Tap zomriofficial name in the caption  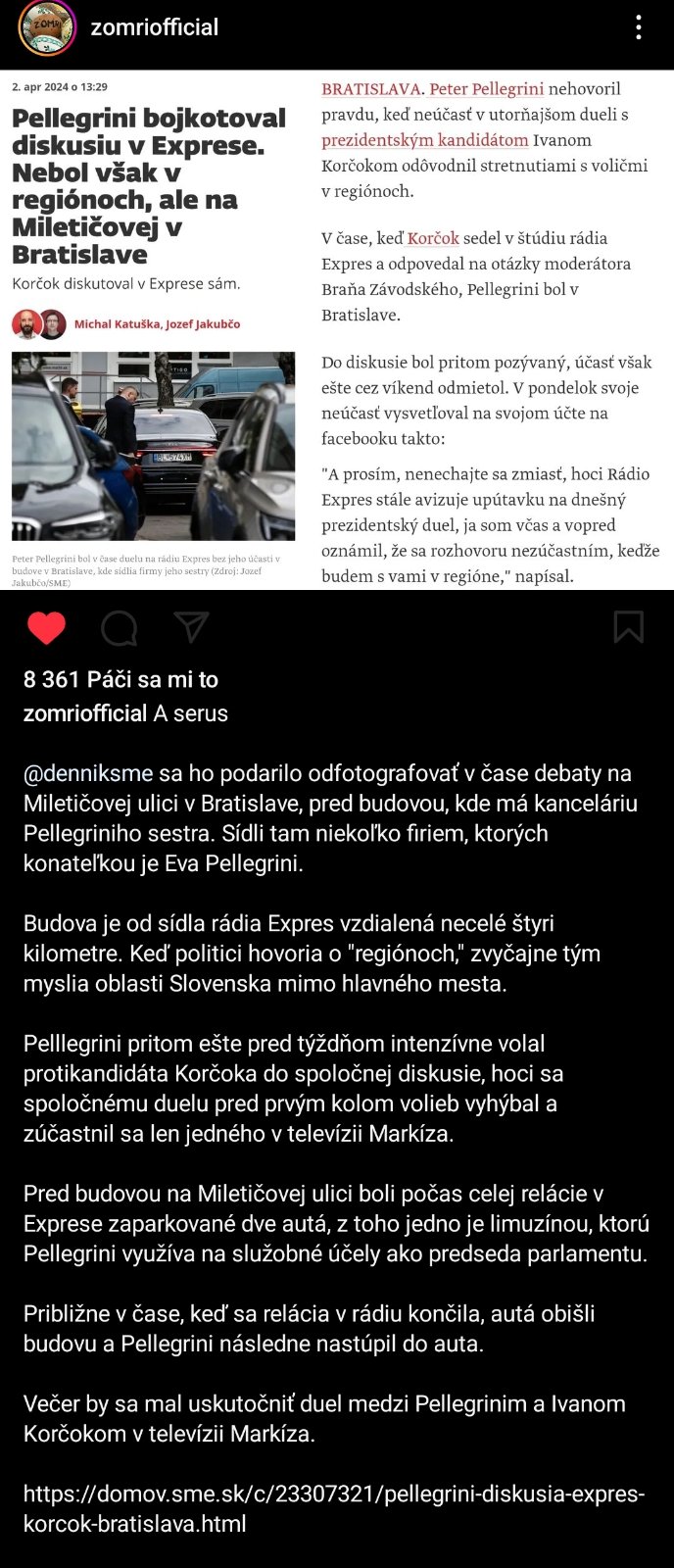(85, 713)
